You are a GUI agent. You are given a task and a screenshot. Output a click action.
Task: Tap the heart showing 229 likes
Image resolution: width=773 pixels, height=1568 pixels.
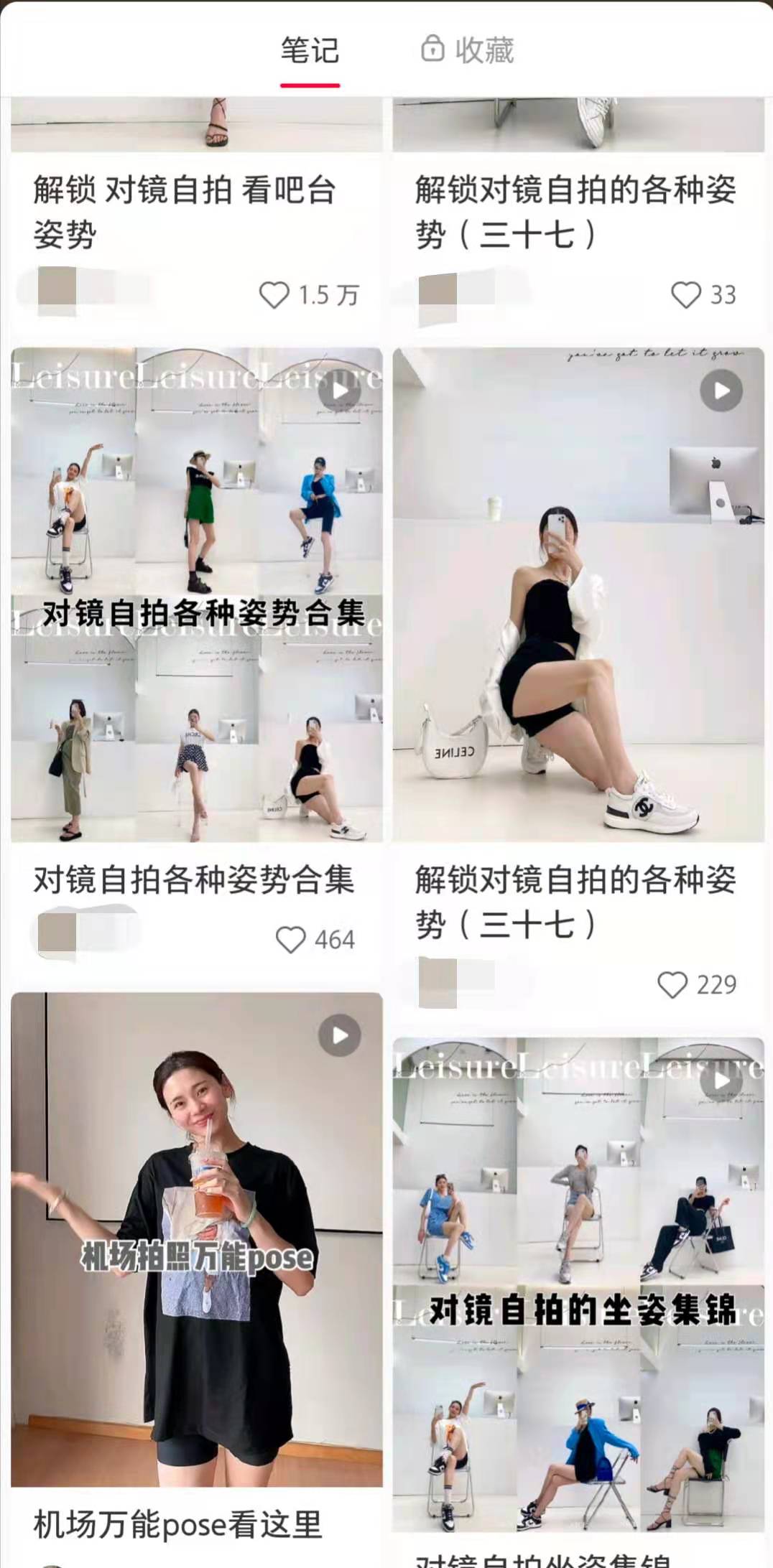[x=672, y=985]
